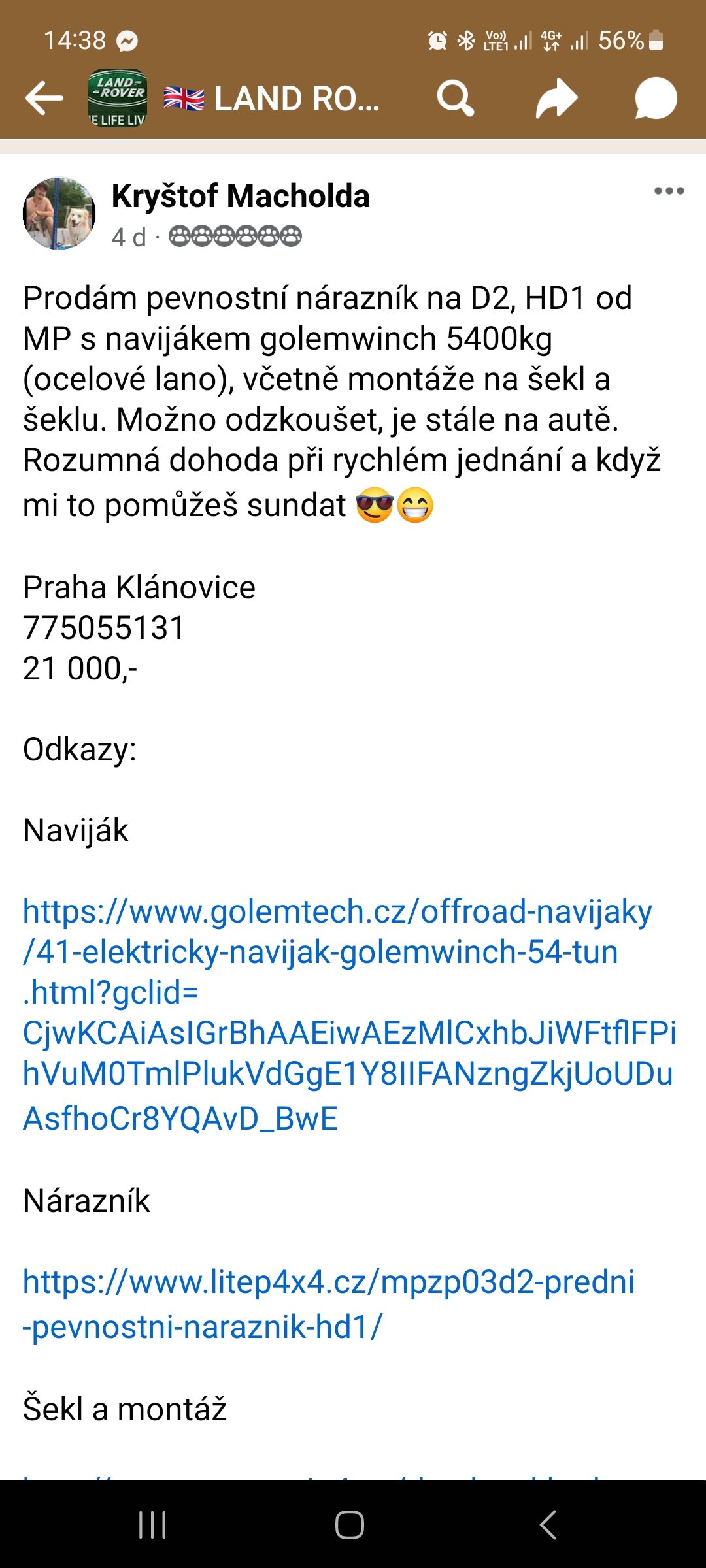Screen dimensions: 706x1568
Task: Open recent apps in the navigation bar
Action: pyautogui.click(x=152, y=1525)
